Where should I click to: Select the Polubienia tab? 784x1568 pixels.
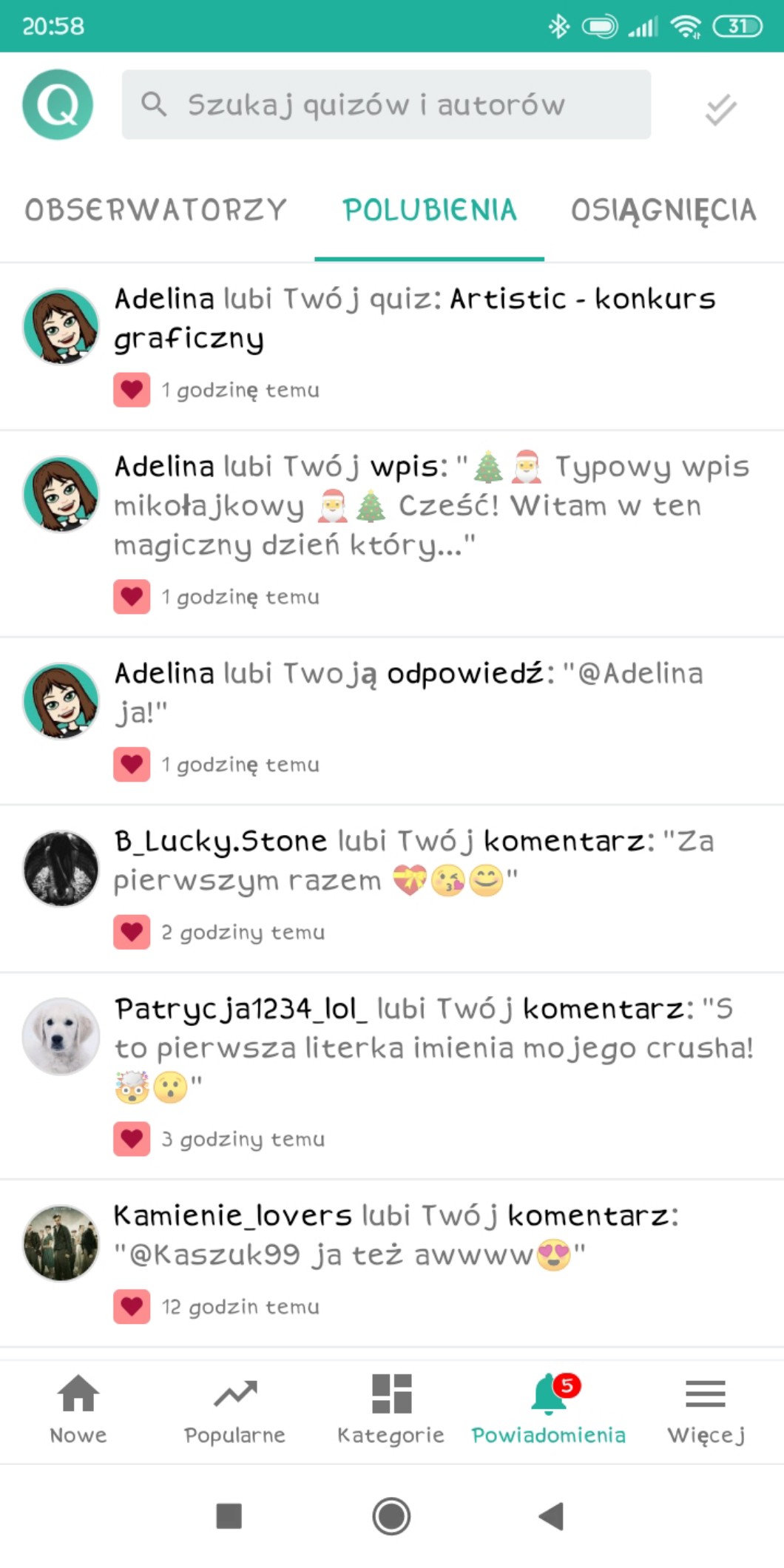point(429,210)
